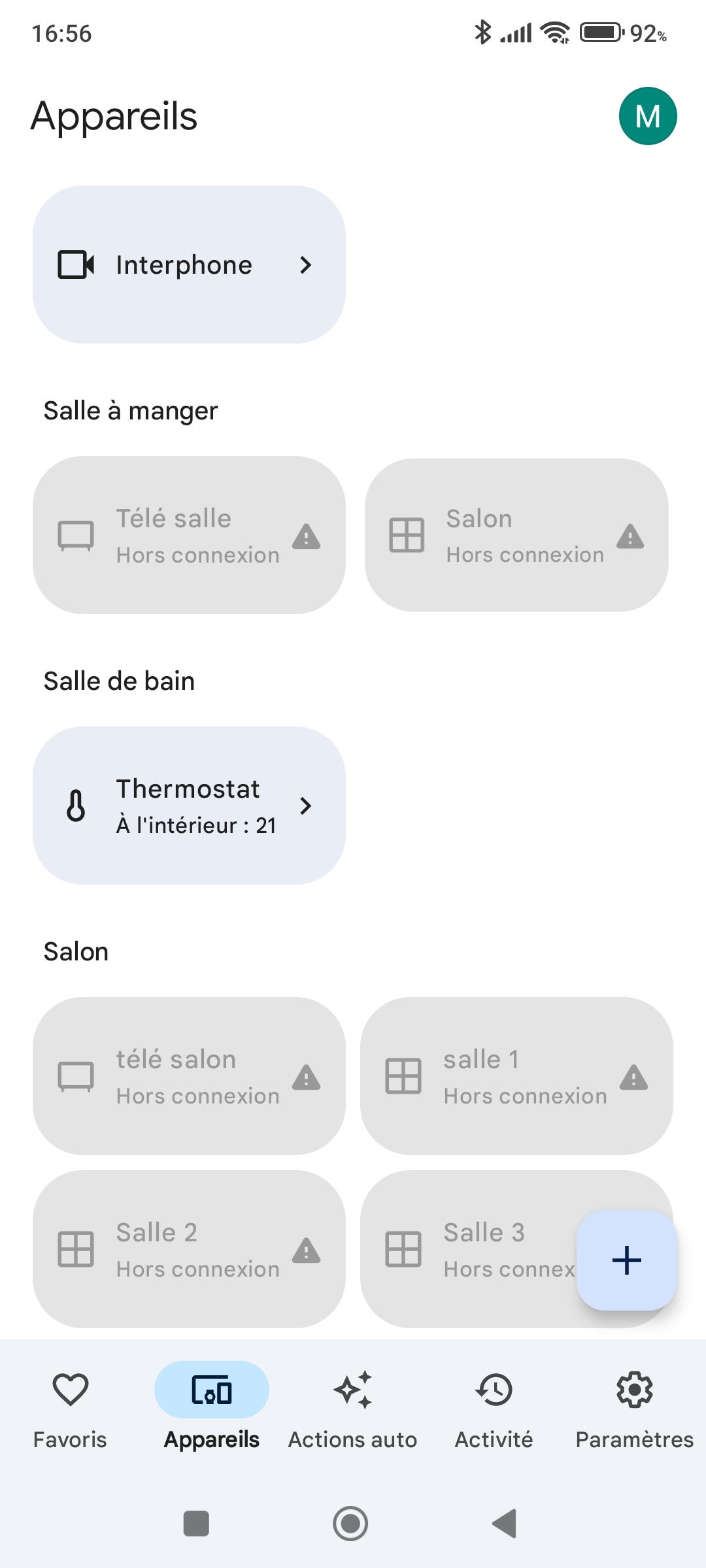Image resolution: width=706 pixels, height=1568 pixels.
Task: Open the M account avatar
Action: (x=647, y=116)
